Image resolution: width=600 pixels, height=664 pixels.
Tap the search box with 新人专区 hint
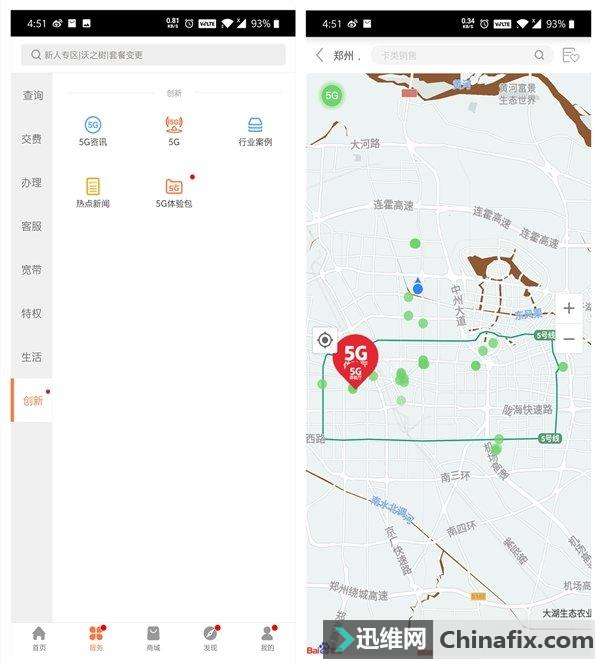coord(153,55)
